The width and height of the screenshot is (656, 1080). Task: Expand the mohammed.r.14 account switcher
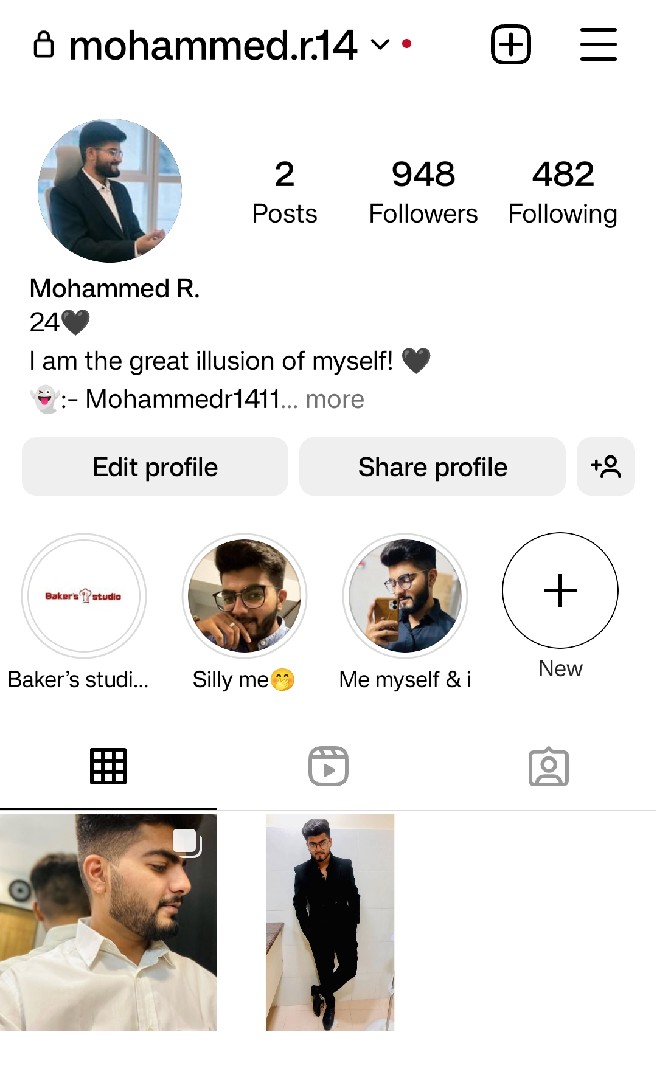380,45
